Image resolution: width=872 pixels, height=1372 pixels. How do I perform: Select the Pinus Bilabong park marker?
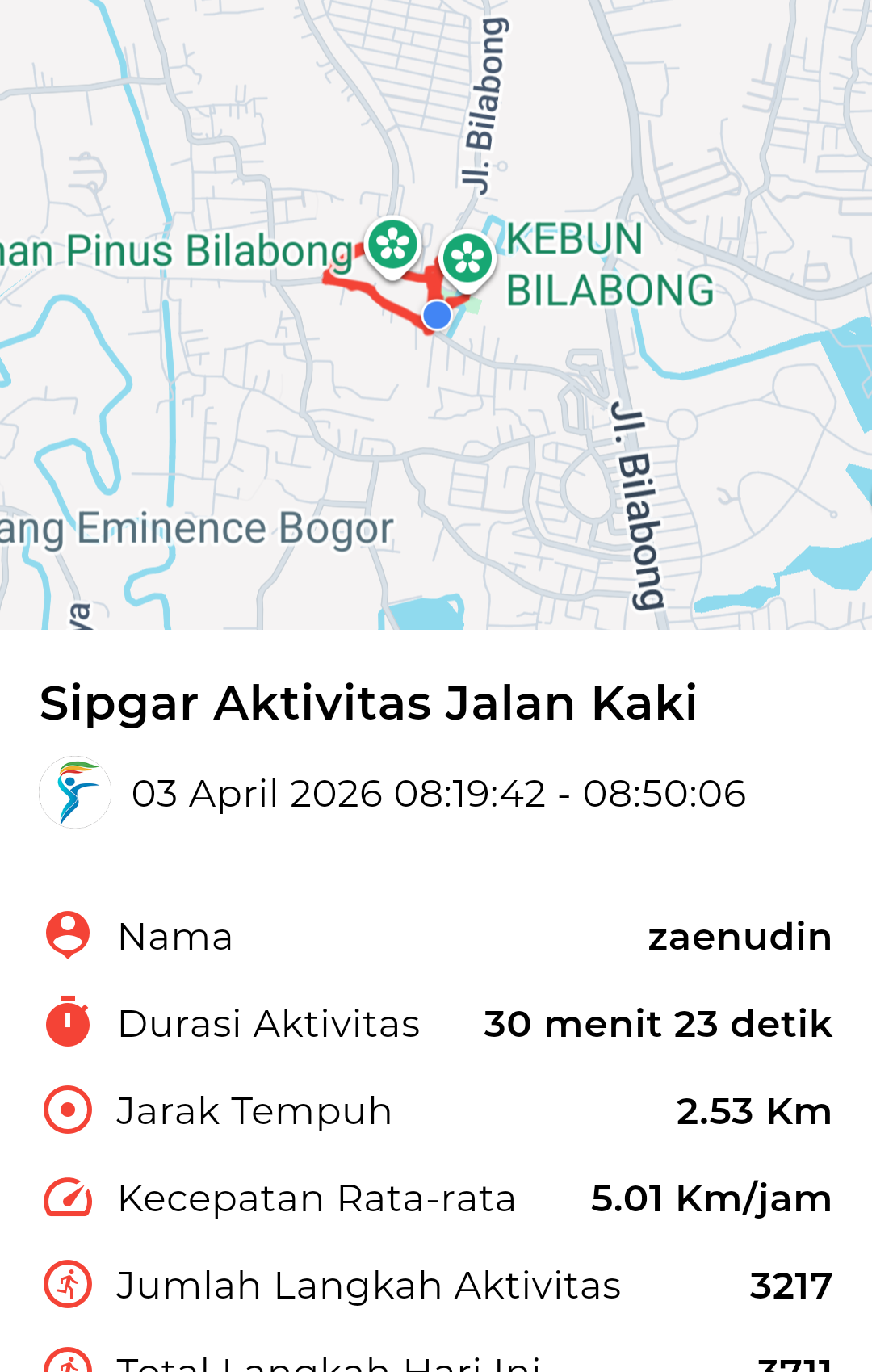tap(393, 245)
